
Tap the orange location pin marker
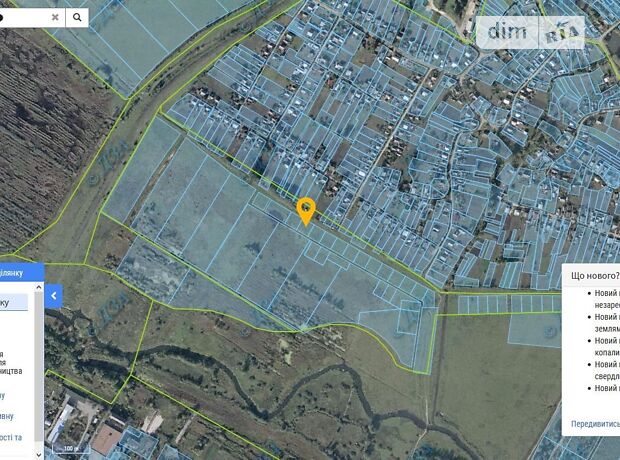coord(306,209)
